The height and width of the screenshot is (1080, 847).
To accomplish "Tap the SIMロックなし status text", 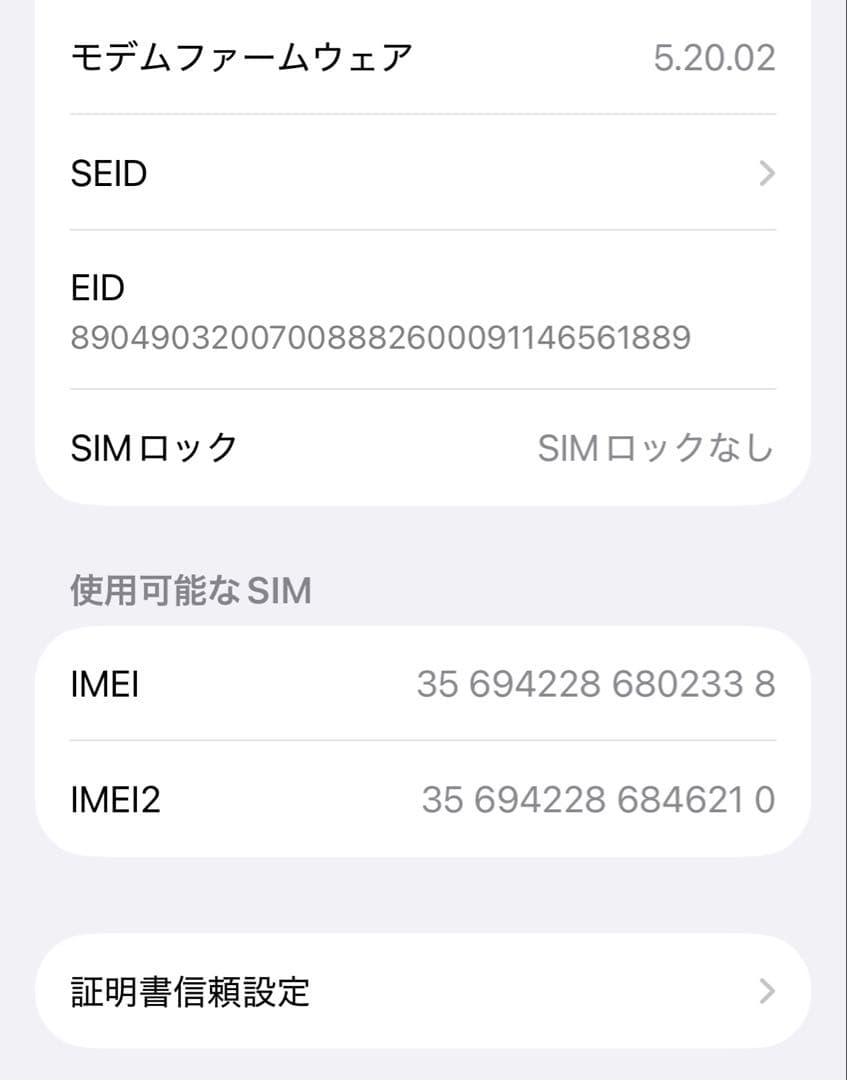I will pos(655,447).
